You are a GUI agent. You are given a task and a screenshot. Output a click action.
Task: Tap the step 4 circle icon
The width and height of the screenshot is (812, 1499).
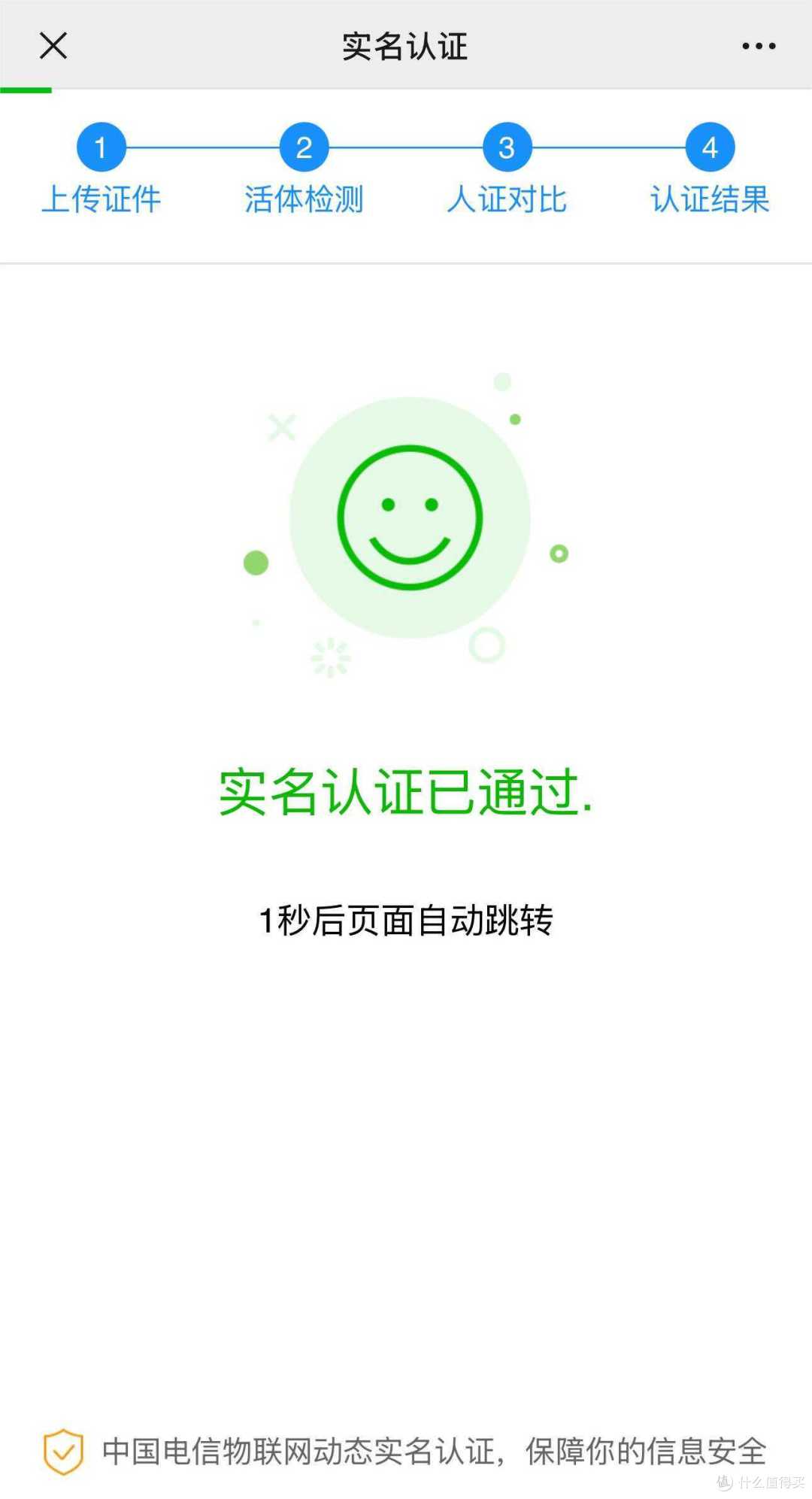708,147
